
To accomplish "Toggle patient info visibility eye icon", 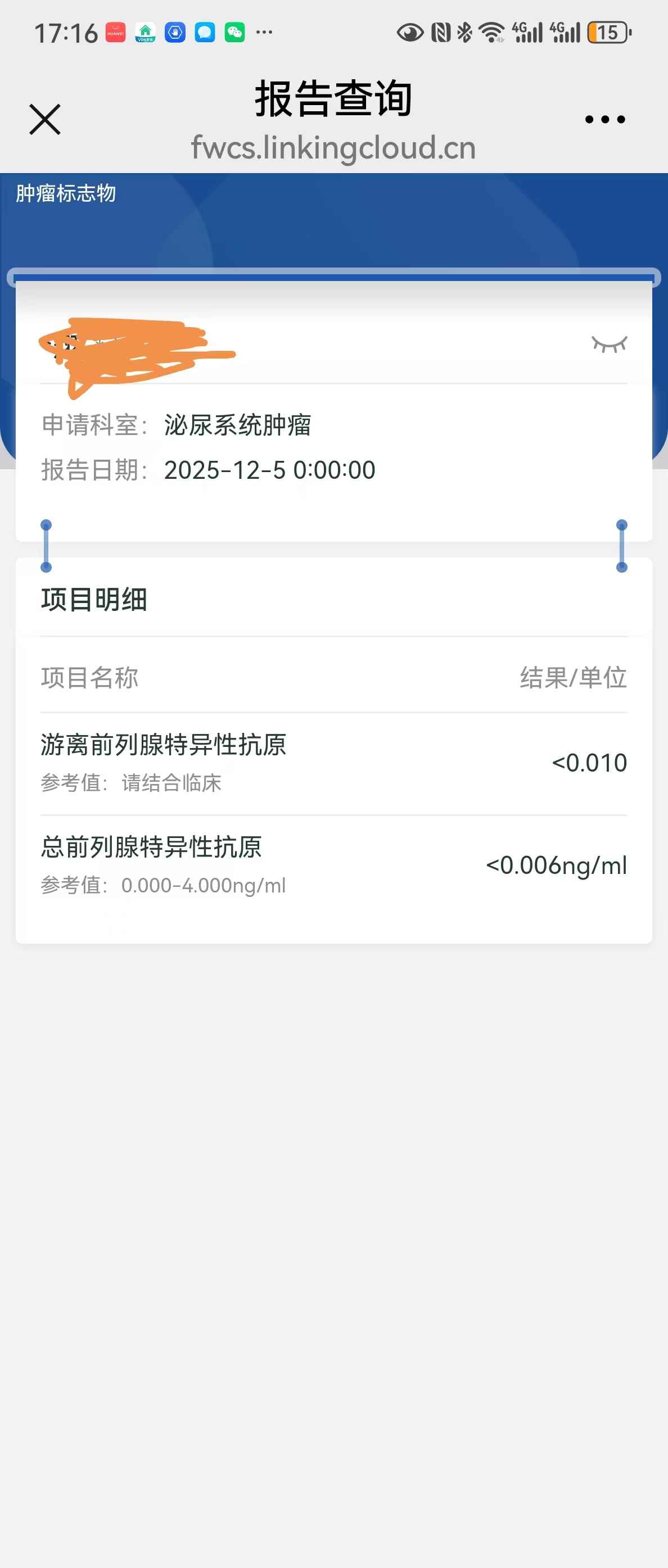I will tap(609, 345).
